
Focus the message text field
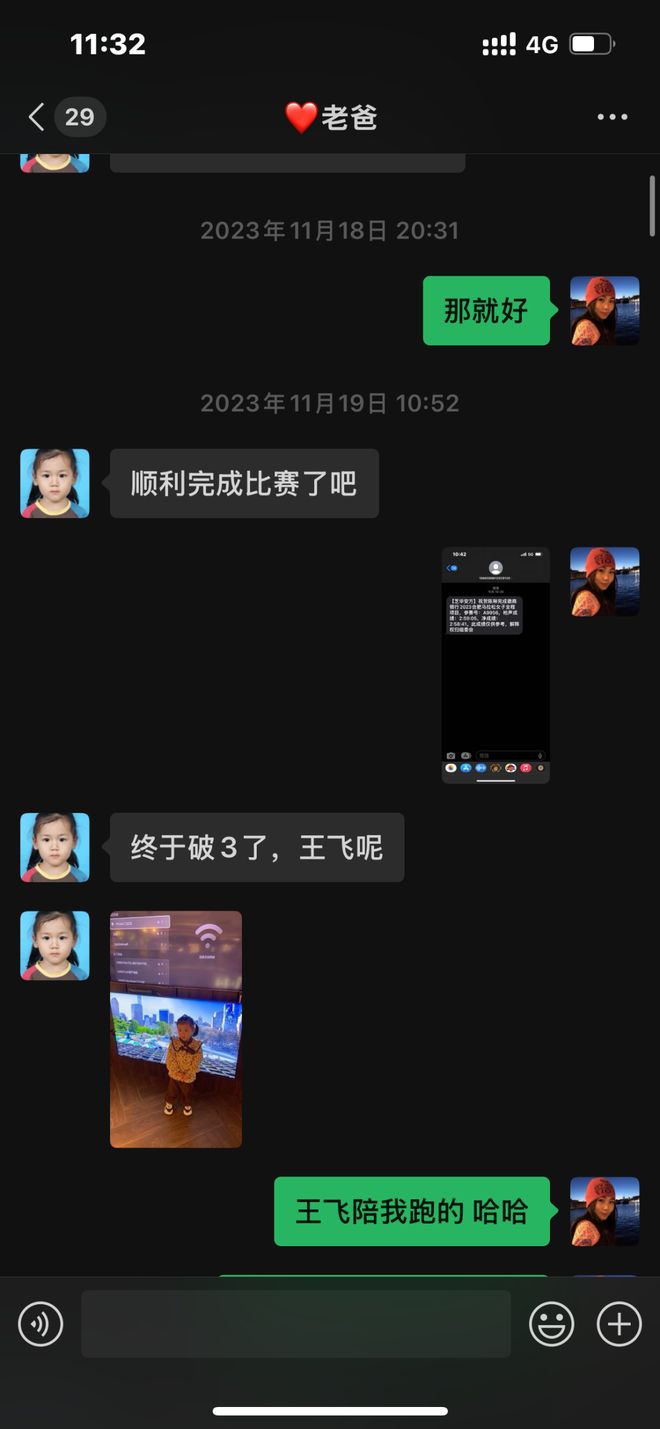tap(296, 1324)
